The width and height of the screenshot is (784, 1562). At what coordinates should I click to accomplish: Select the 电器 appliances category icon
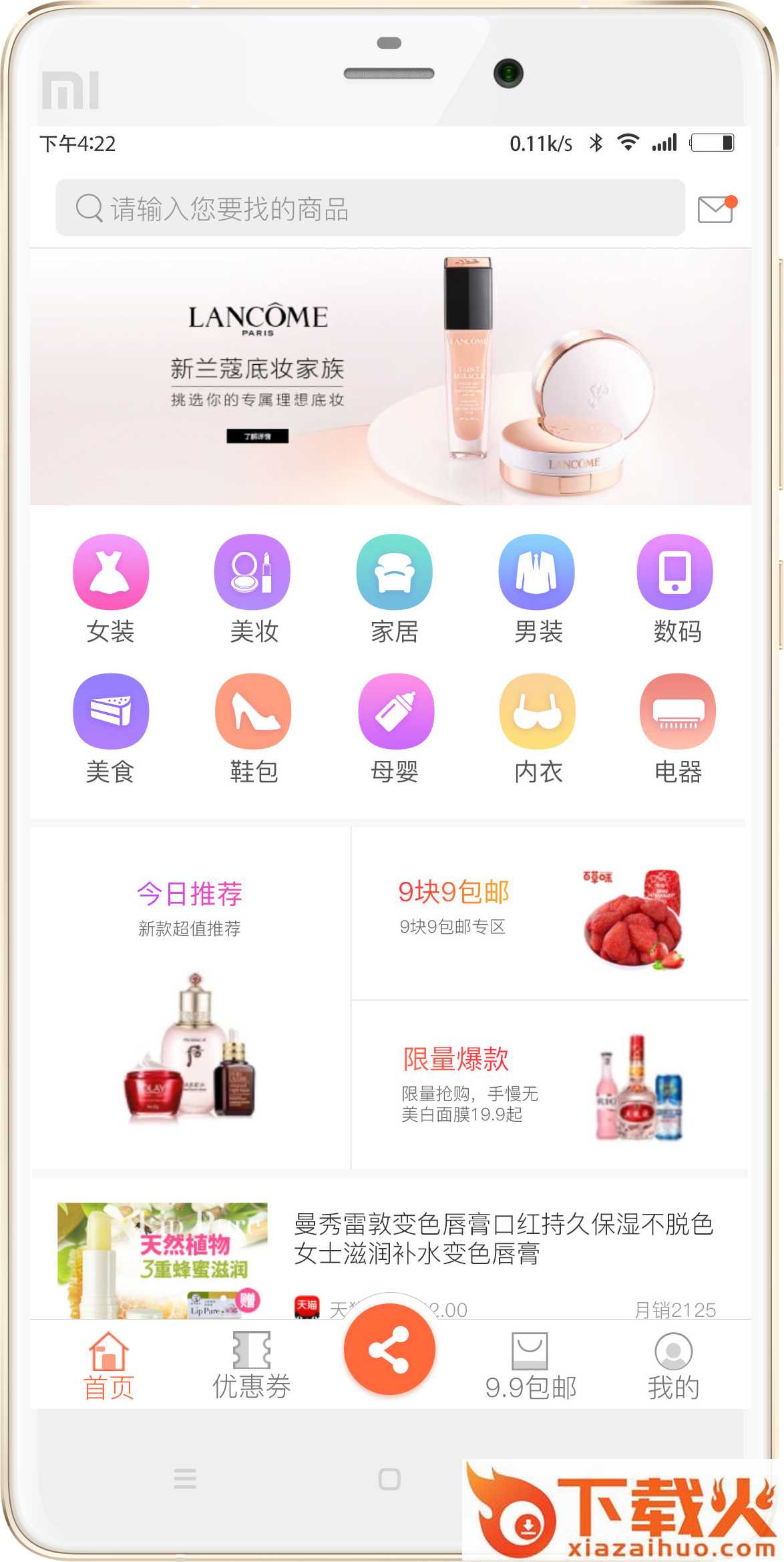click(x=676, y=712)
